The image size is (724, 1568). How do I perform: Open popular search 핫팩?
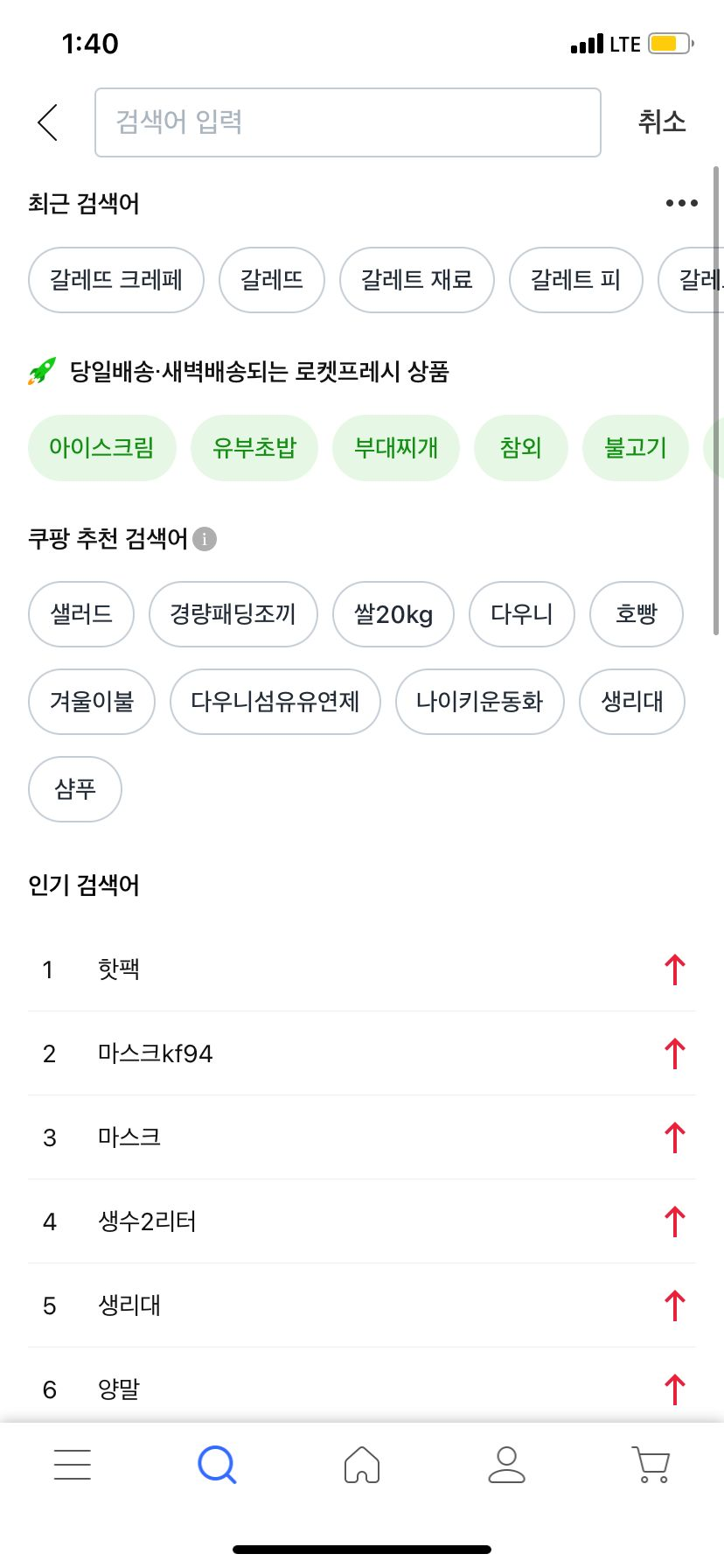pos(119,969)
